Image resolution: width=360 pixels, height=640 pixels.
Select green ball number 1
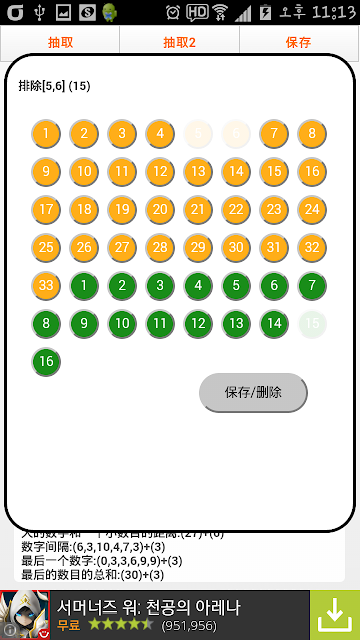(x=84, y=285)
